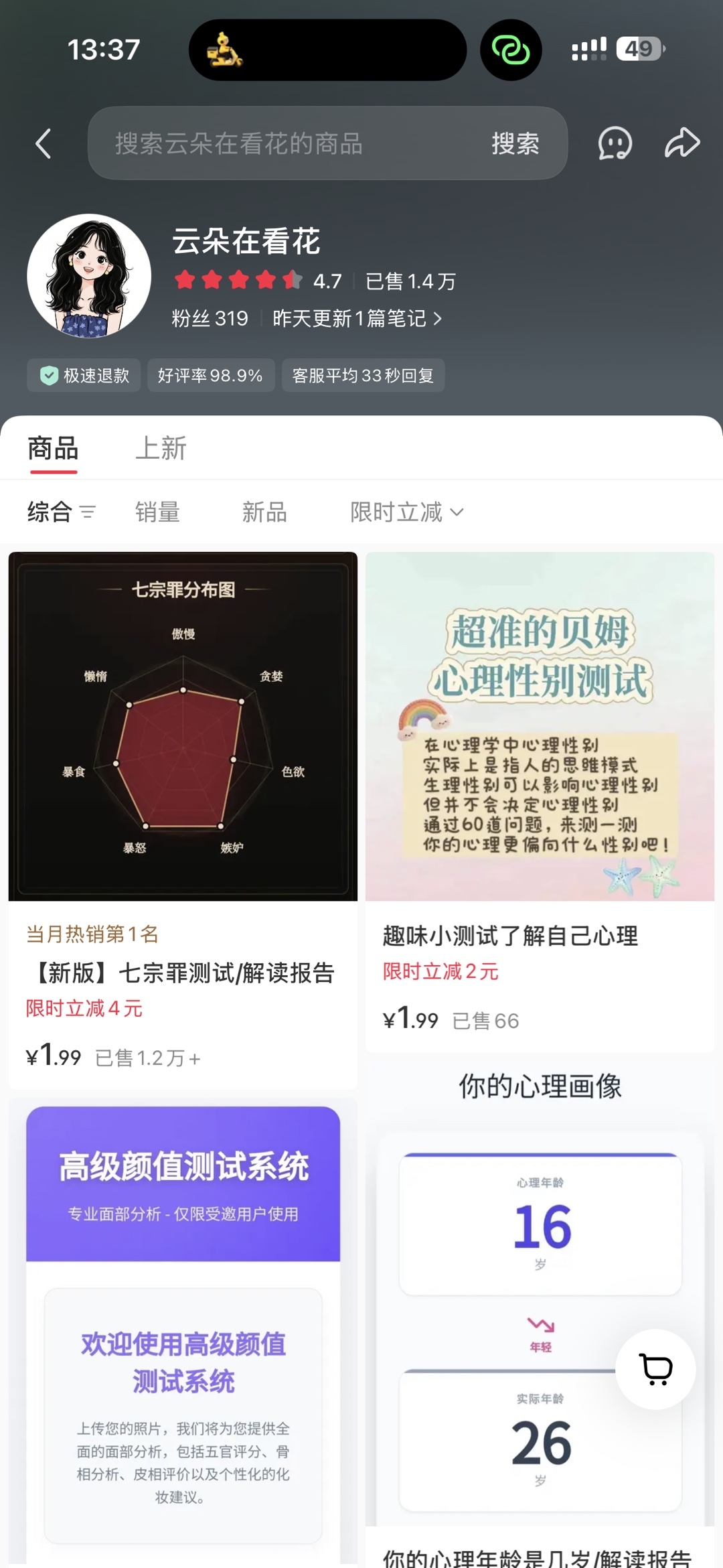
Task: Open 趣味小测试了解自己心理 product
Action: pos(540,802)
